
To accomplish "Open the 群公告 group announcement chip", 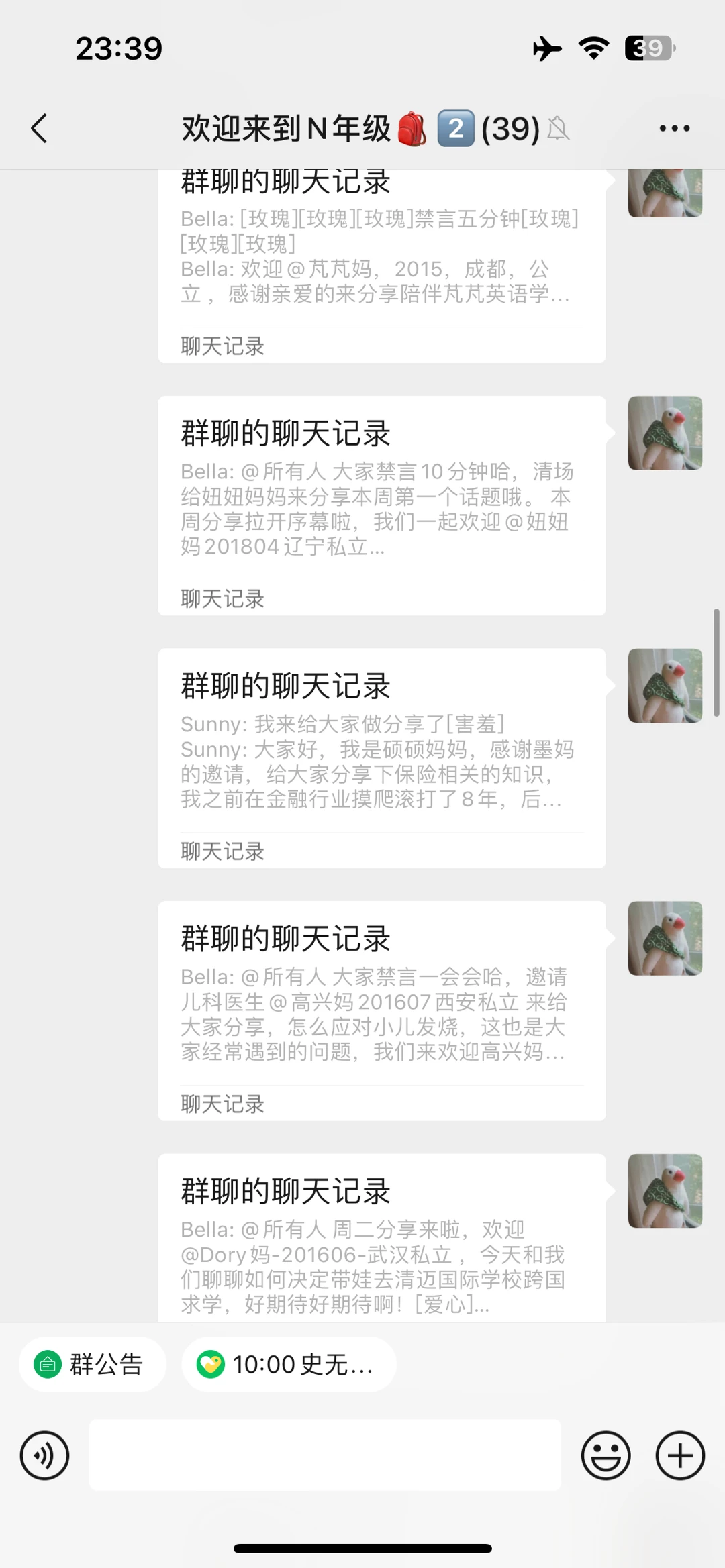I will [93, 1364].
